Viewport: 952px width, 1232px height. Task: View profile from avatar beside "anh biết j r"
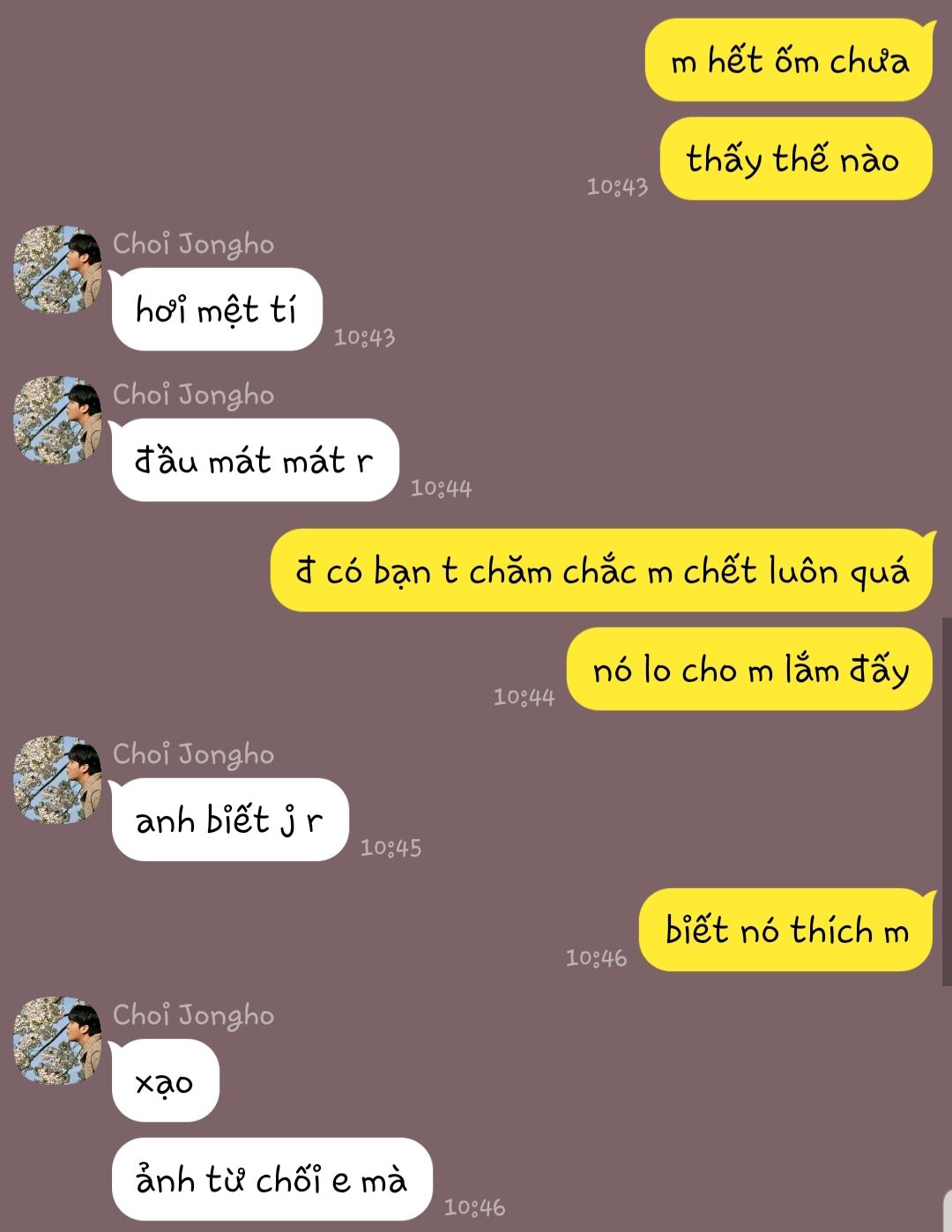[57, 780]
